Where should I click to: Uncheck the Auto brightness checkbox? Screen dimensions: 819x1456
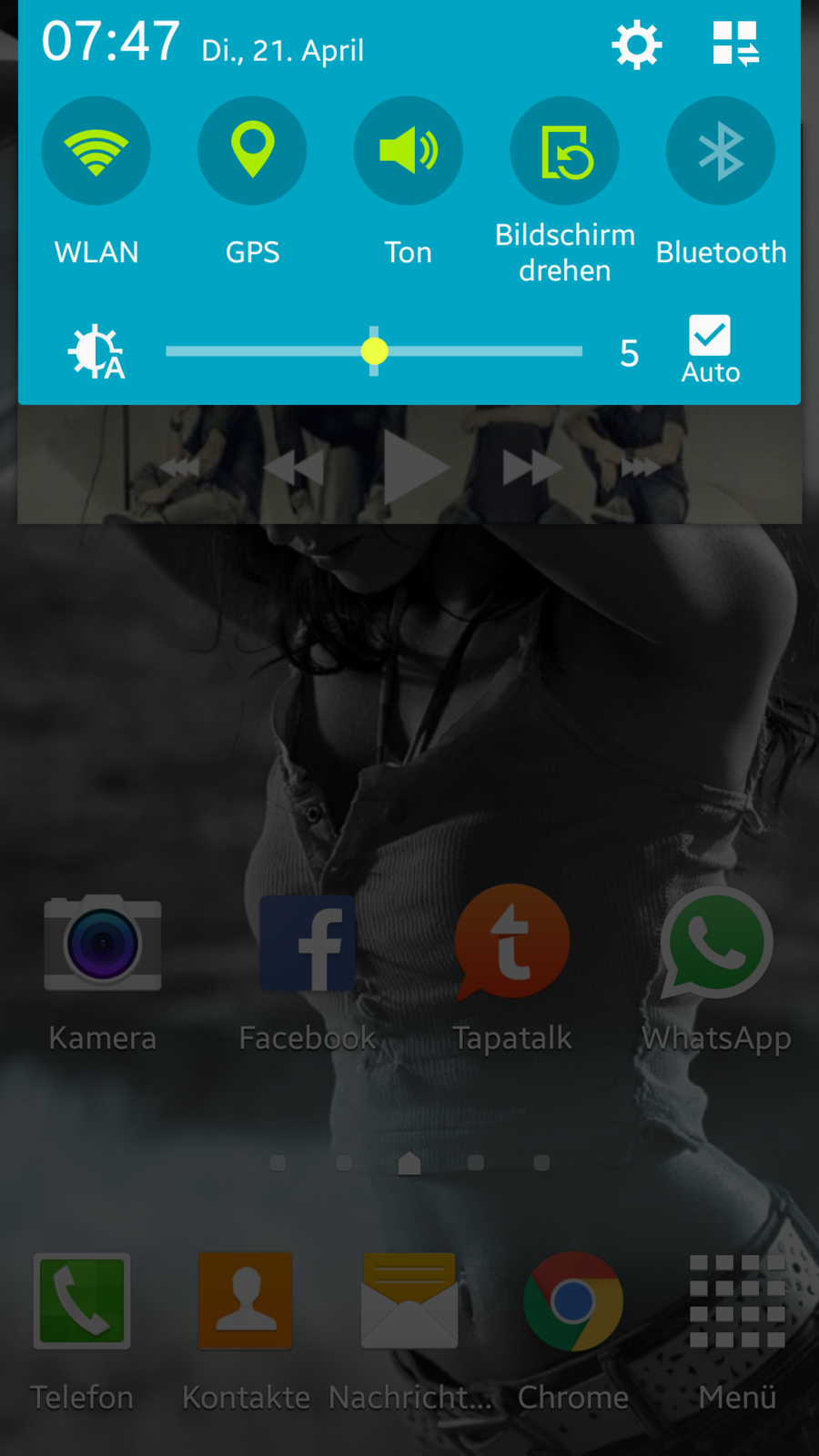710,336
